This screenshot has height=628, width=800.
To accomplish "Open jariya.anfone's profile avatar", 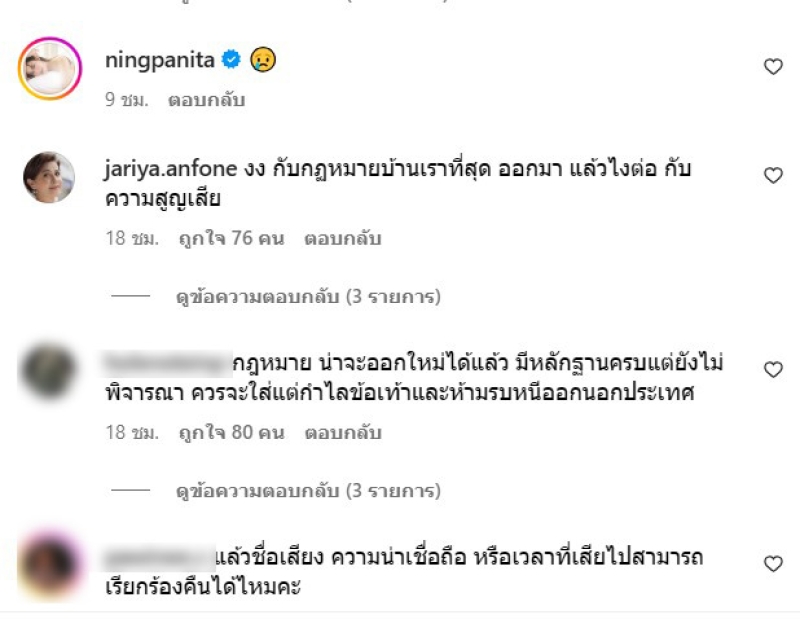I will [49, 178].
